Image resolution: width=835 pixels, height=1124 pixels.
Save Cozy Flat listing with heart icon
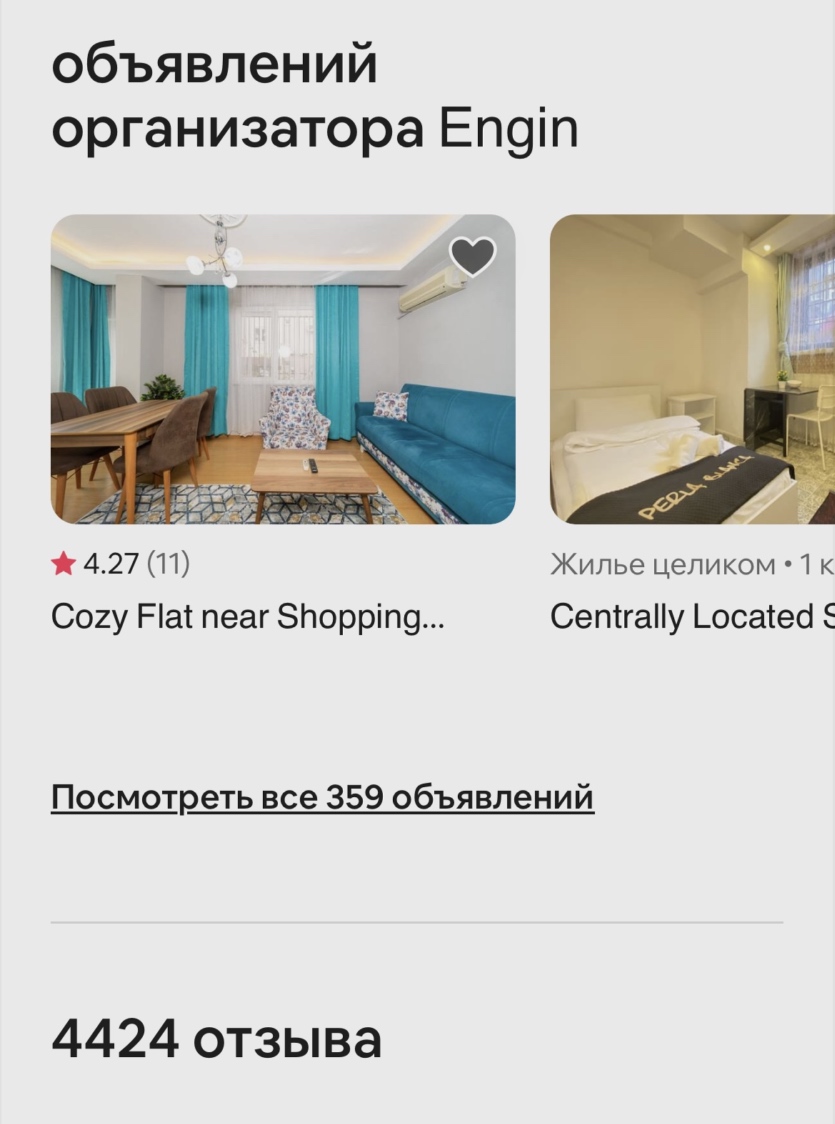tap(472, 257)
